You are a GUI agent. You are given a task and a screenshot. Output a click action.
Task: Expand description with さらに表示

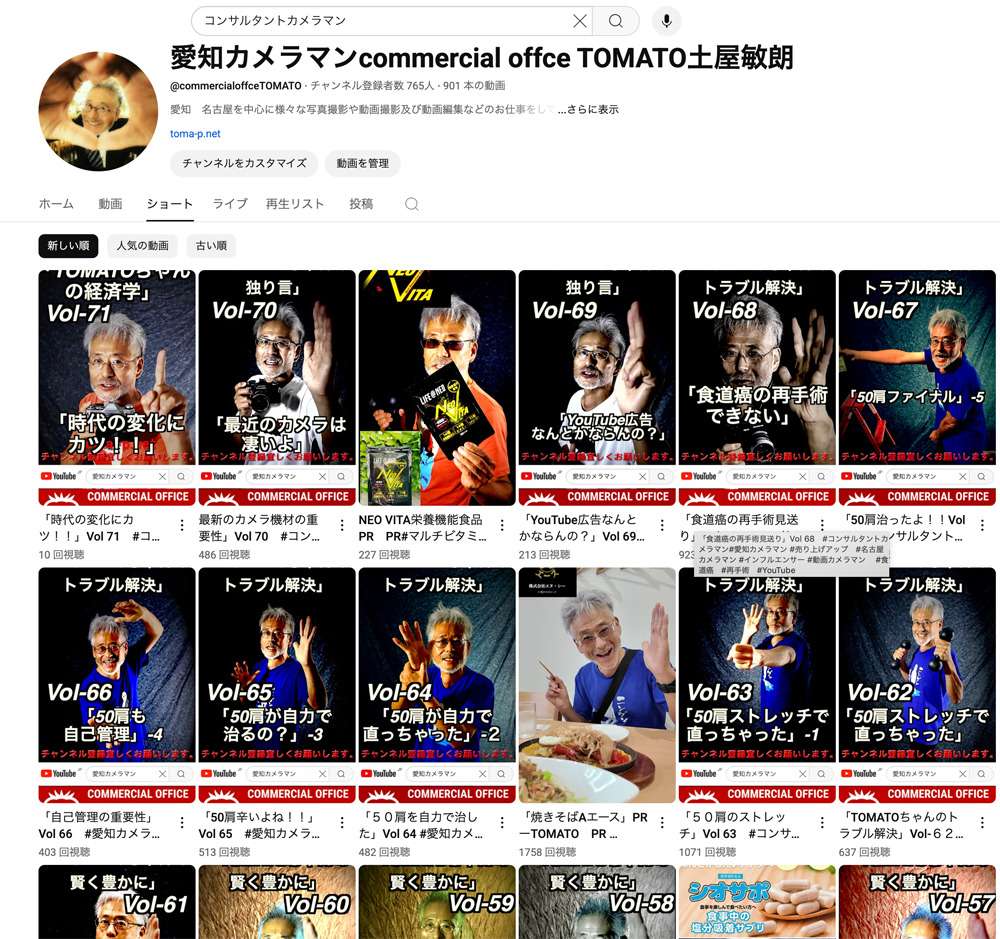point(589,109)
